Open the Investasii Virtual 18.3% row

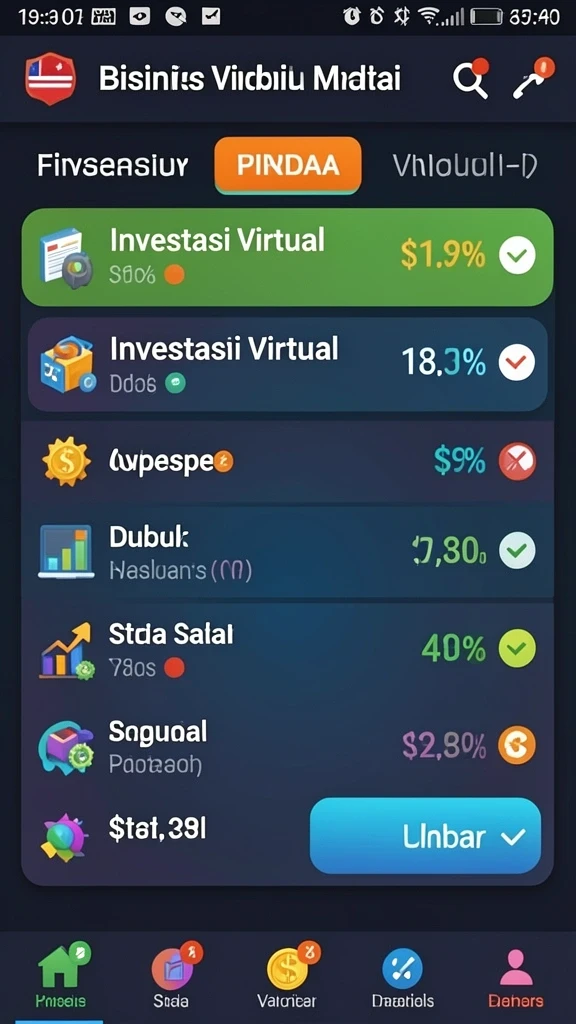[x=287, y=364]
